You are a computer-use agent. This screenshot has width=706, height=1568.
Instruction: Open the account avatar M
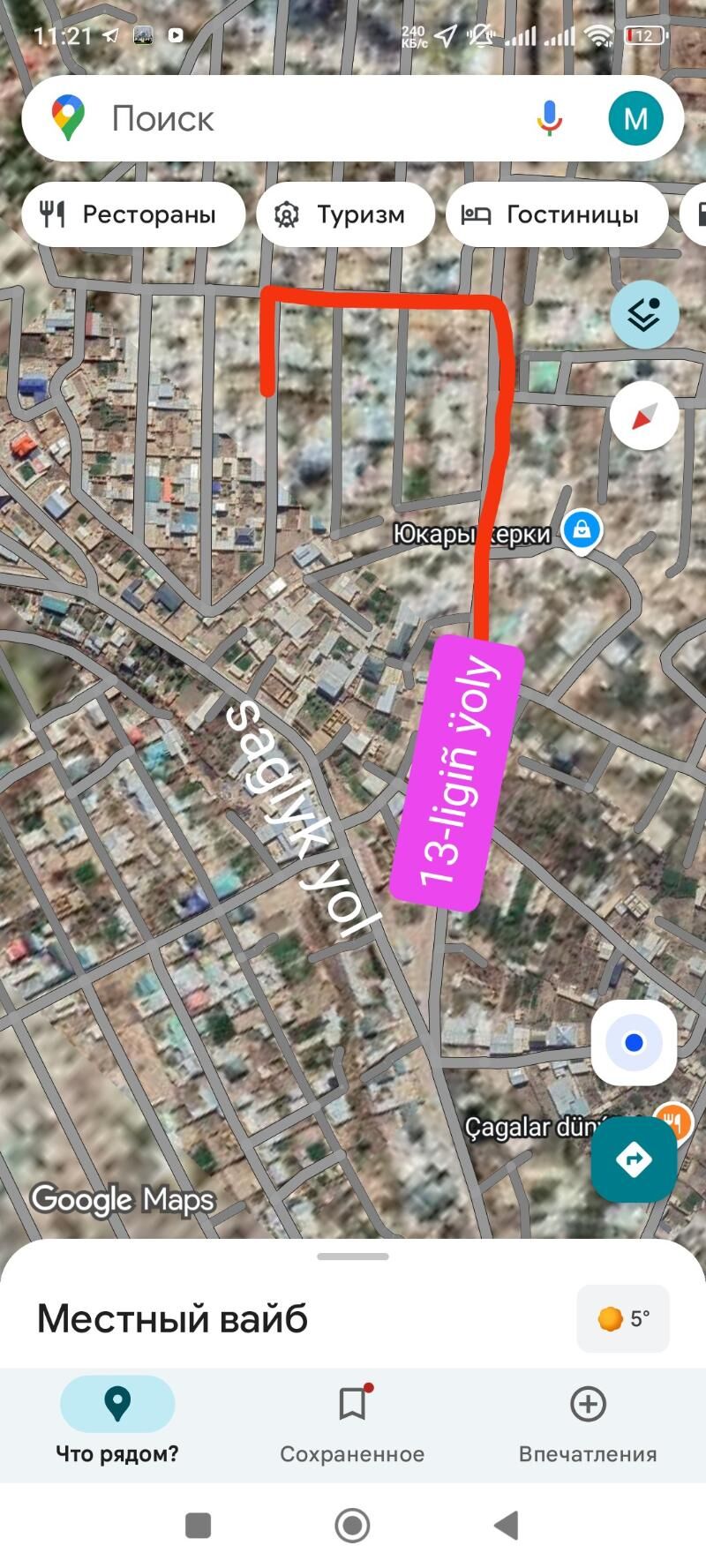click(635, 118)
